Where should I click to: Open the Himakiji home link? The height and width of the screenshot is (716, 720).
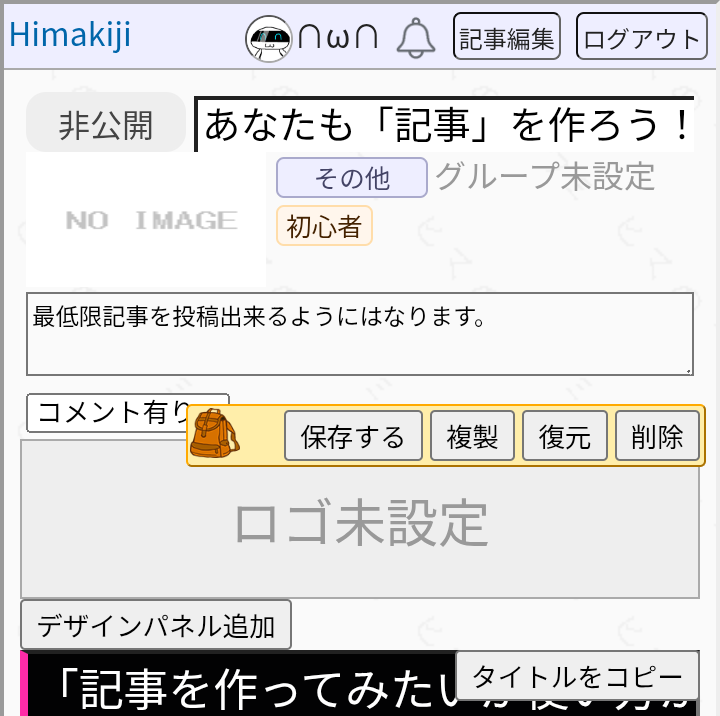pos(70,35)
